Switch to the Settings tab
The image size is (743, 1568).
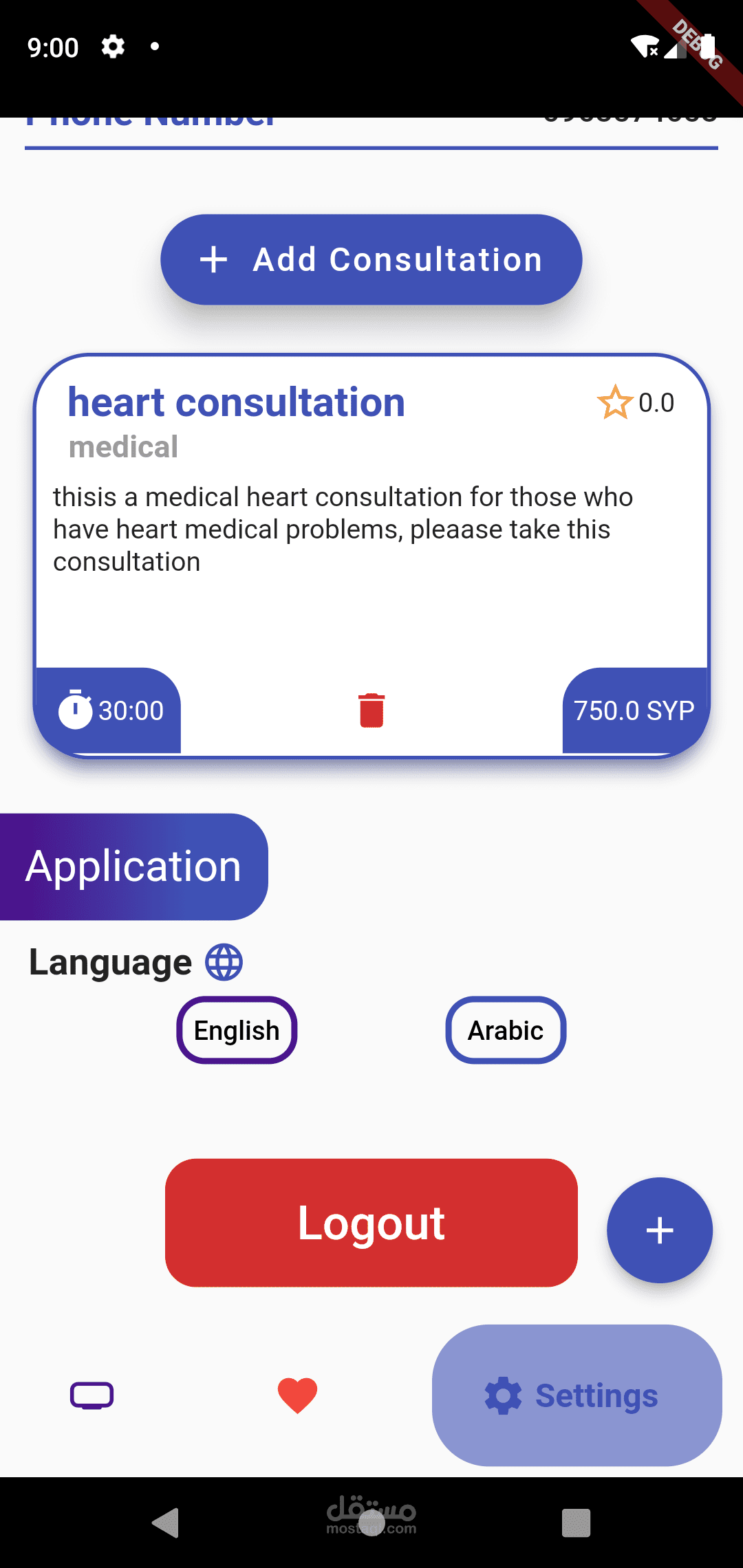[x=577, y=1395]
